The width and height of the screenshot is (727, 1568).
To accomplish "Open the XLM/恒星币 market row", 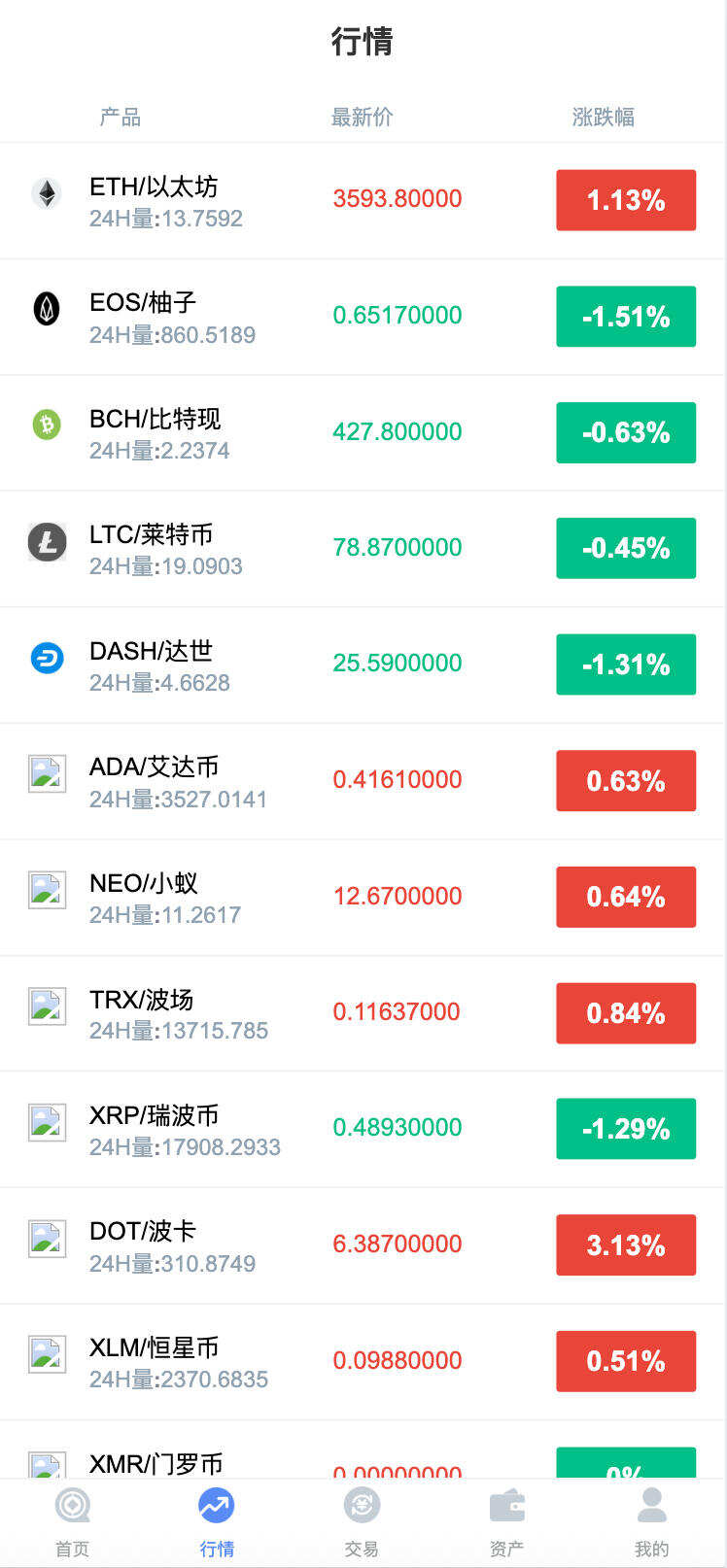I will pyautogui.click(x=363, y=1360).
